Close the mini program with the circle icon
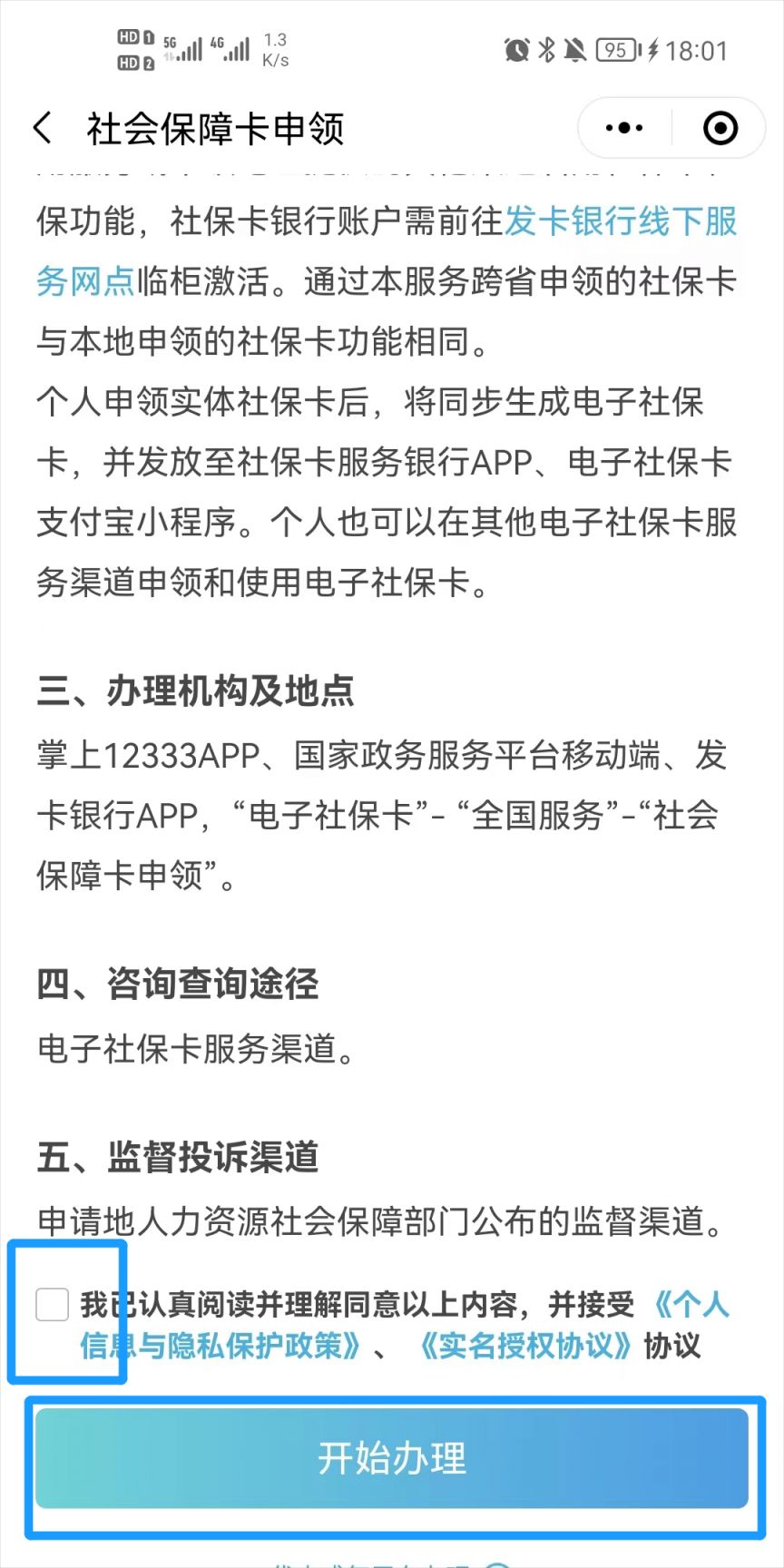Screen dimensions: 784x1568 pyautogui.click(x=720, y=128)
